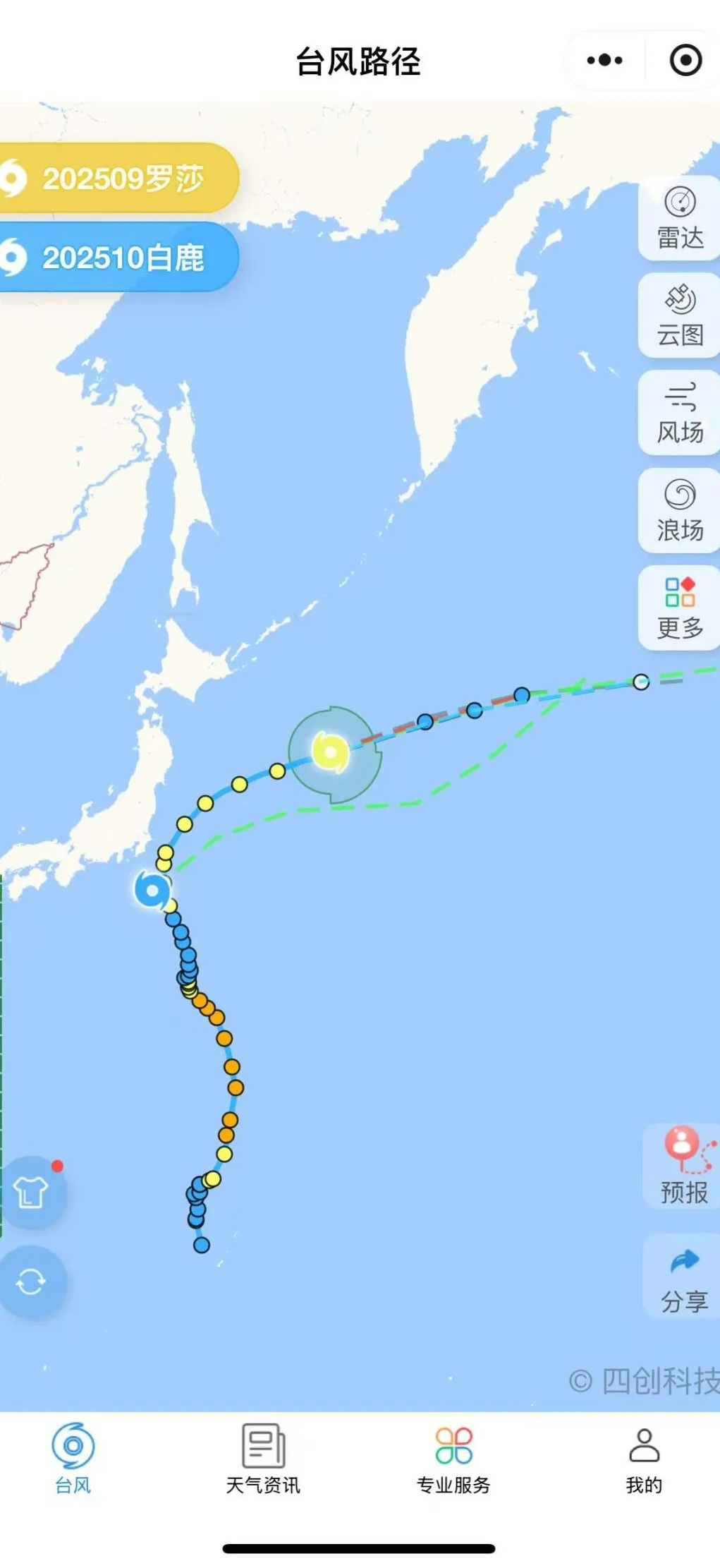The image size is (720, 1568).
Task: Tap the blue typhoon spiral marker near Japan
Action: point(152,891)
